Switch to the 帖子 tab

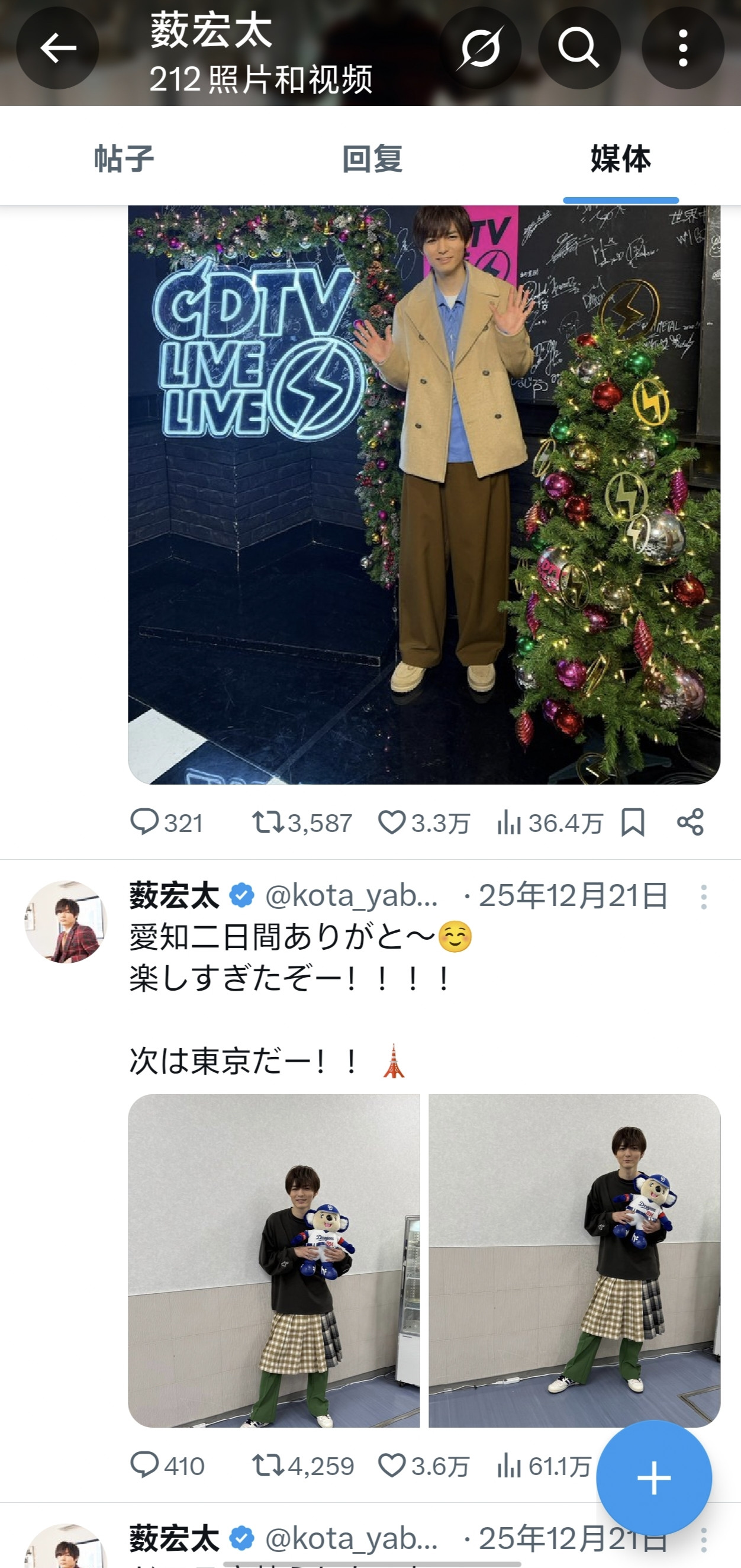tap(124, 159)
